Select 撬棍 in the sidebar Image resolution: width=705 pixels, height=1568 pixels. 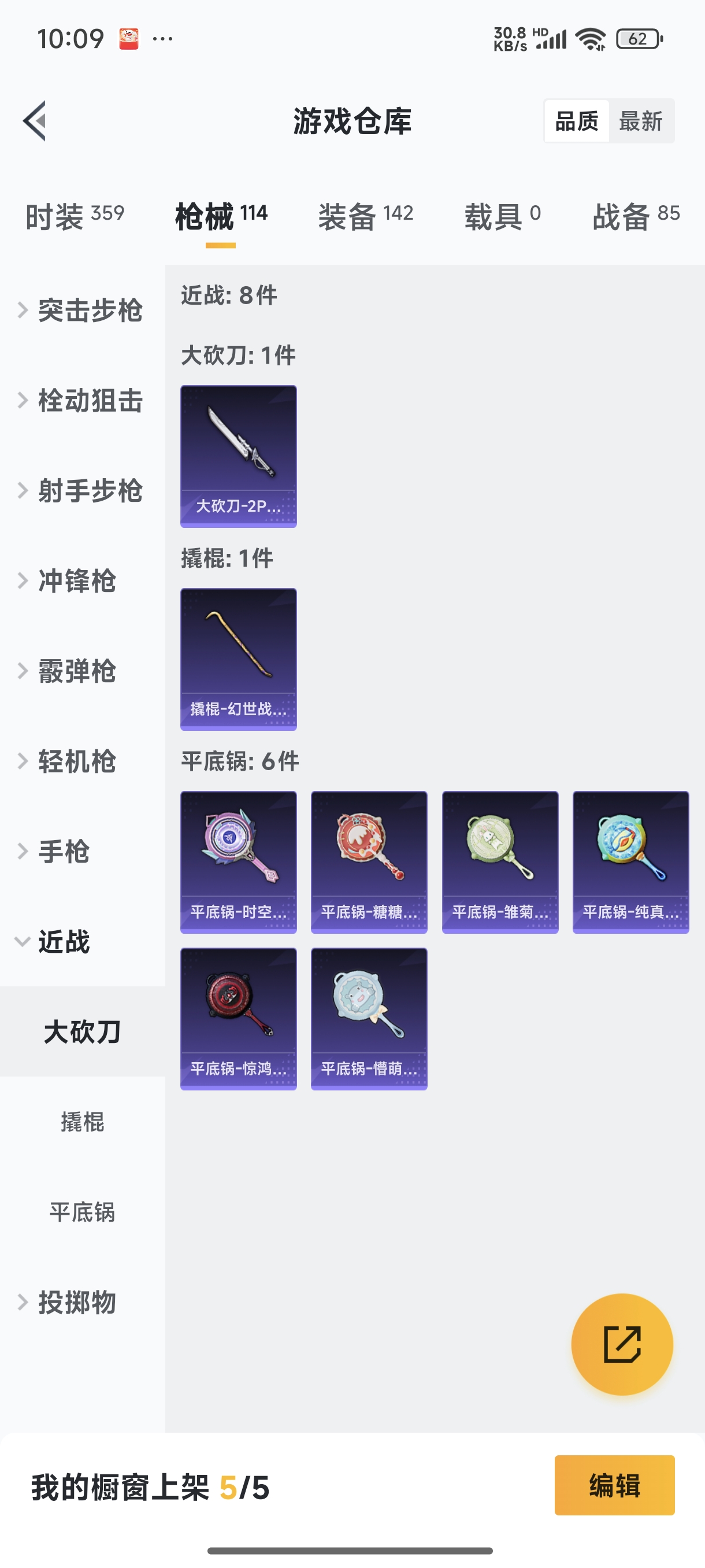pyautogui.click(x=82, y=1121)
